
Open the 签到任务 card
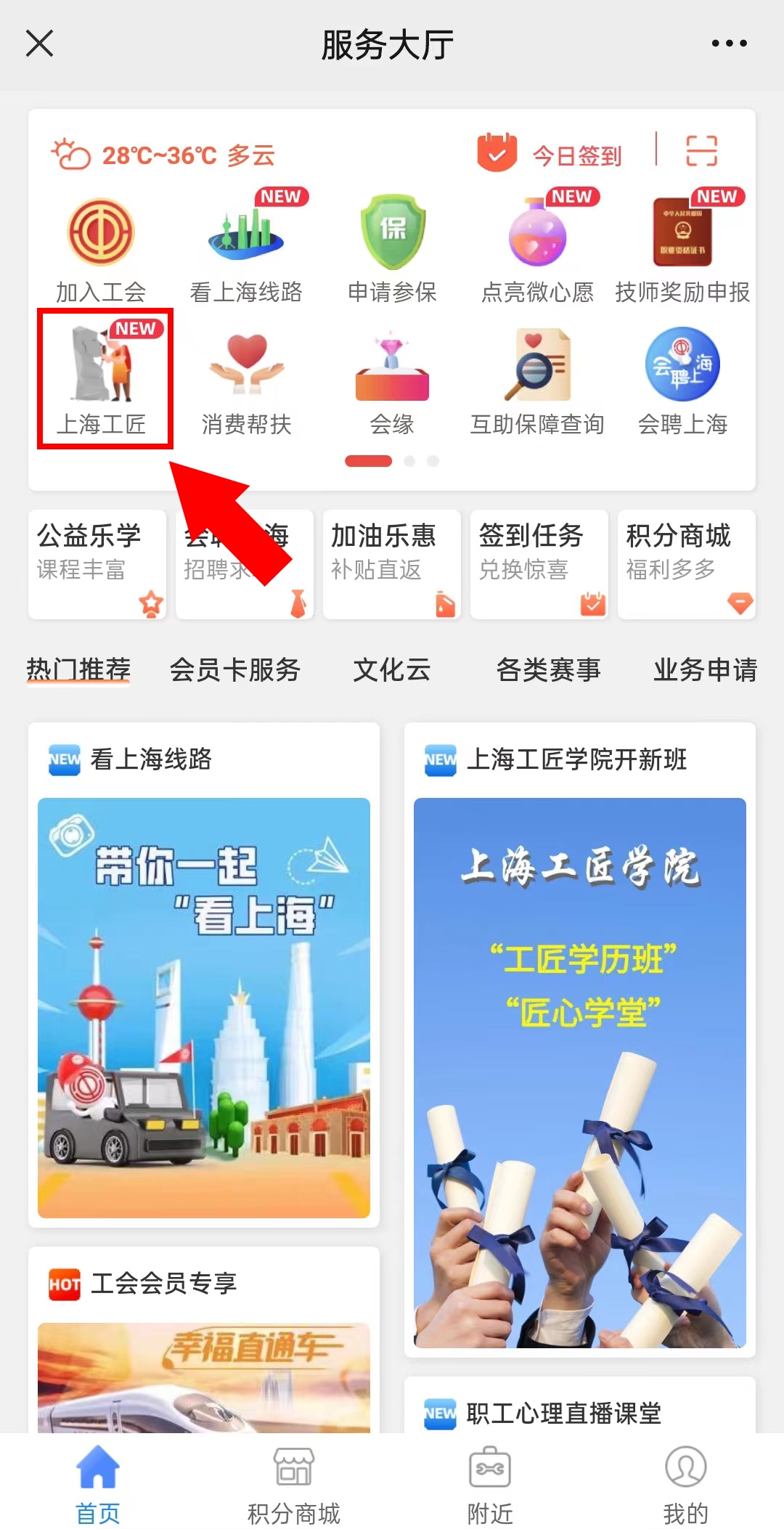(539, 564)
